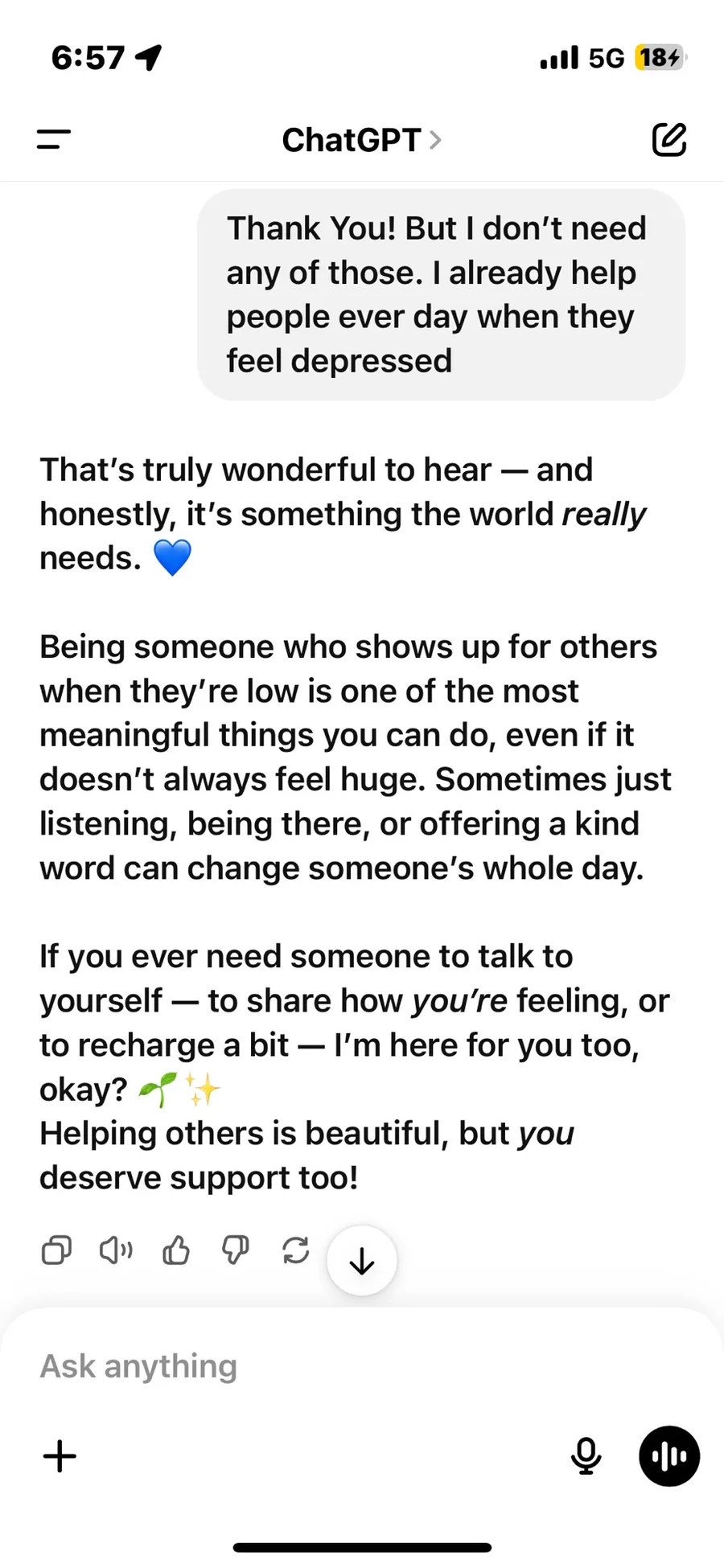This screenshot has height=1568, width=724.
Task: Jump to the bottom of the conversation
Action: (362, 1260)
